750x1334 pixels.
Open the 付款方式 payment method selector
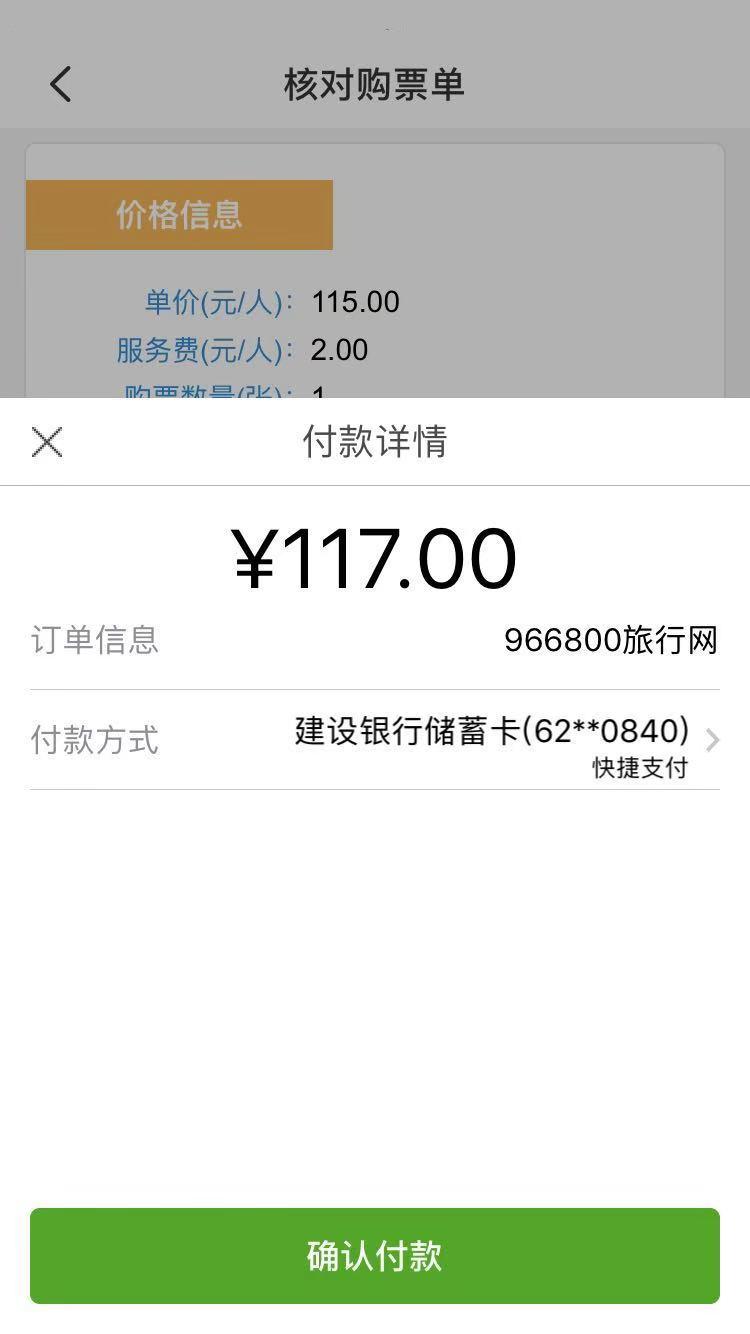coord(375,741)
